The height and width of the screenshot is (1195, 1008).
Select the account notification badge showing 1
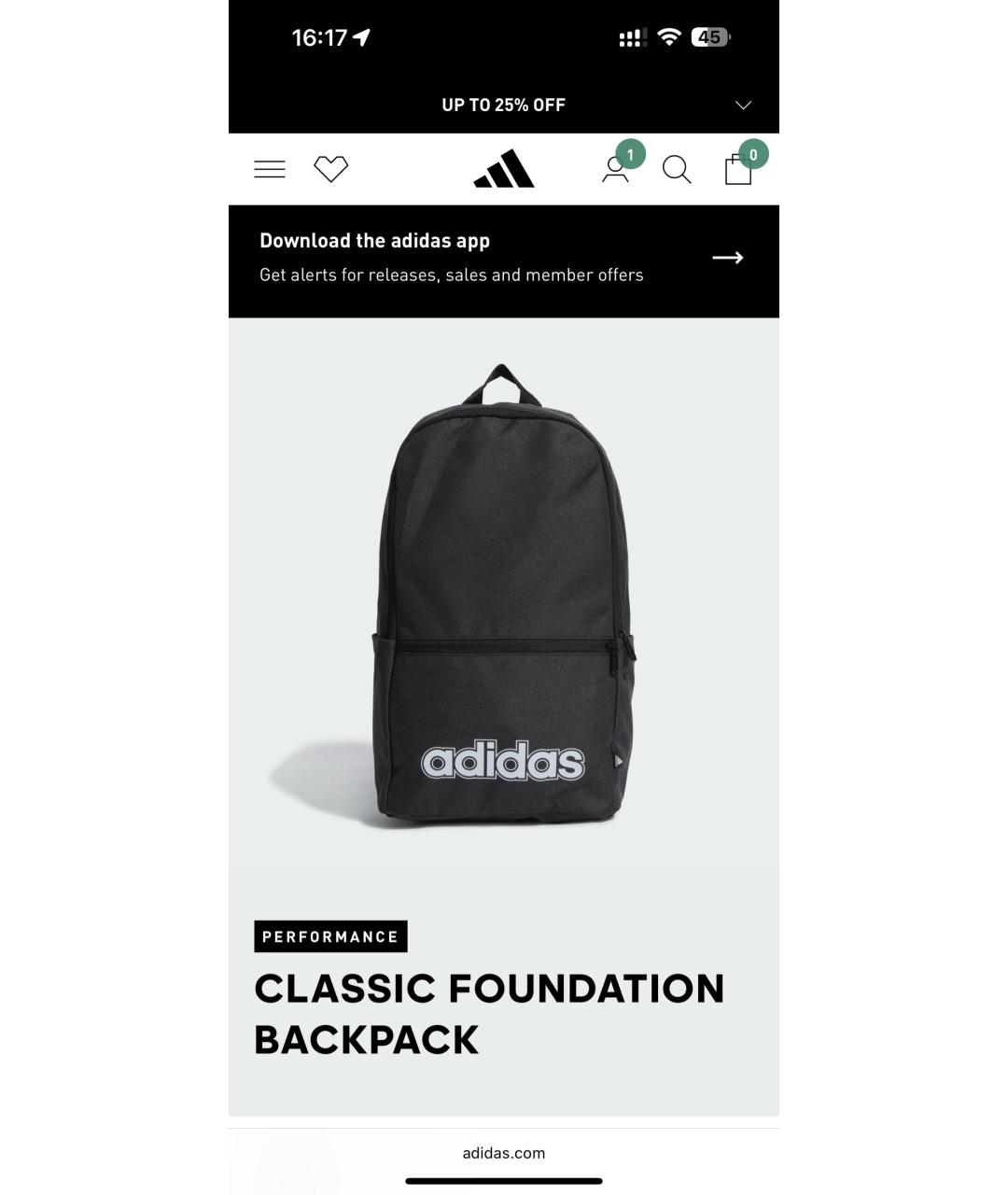coord(630,154)
